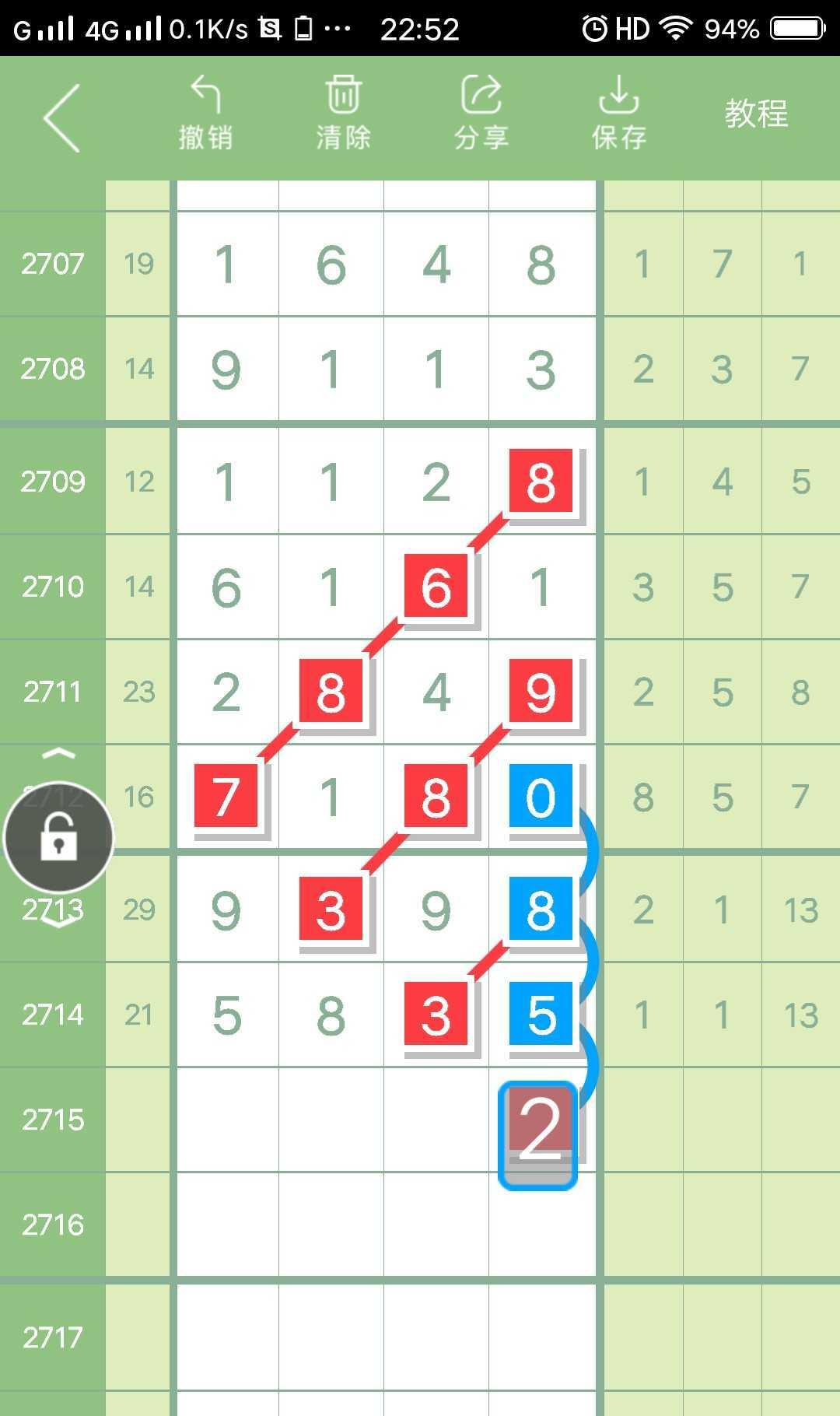Tap the red 7 cell in row 2712

(x=226, y=796)
